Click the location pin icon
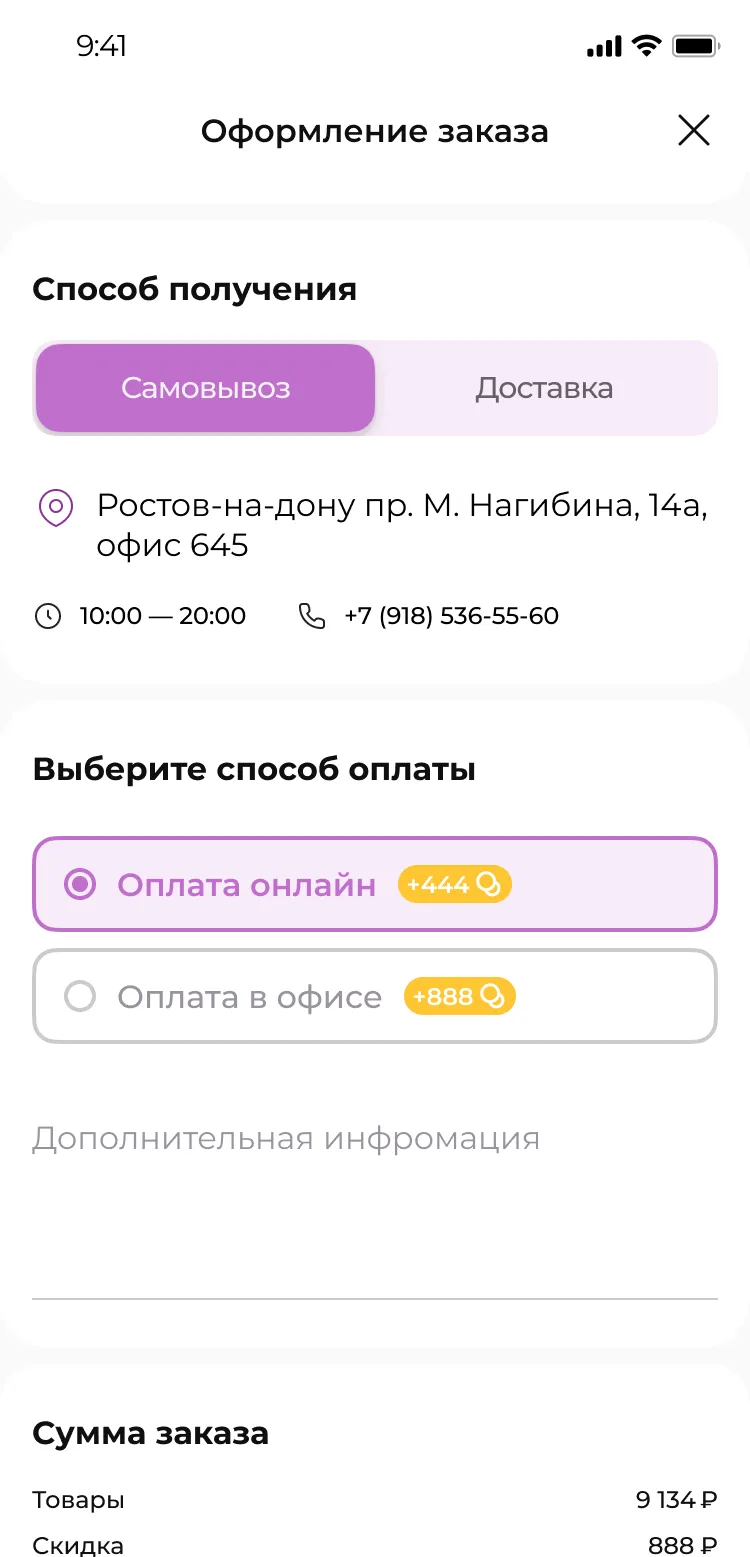This screenshot has height=1557, width=750. coord(56,508)
